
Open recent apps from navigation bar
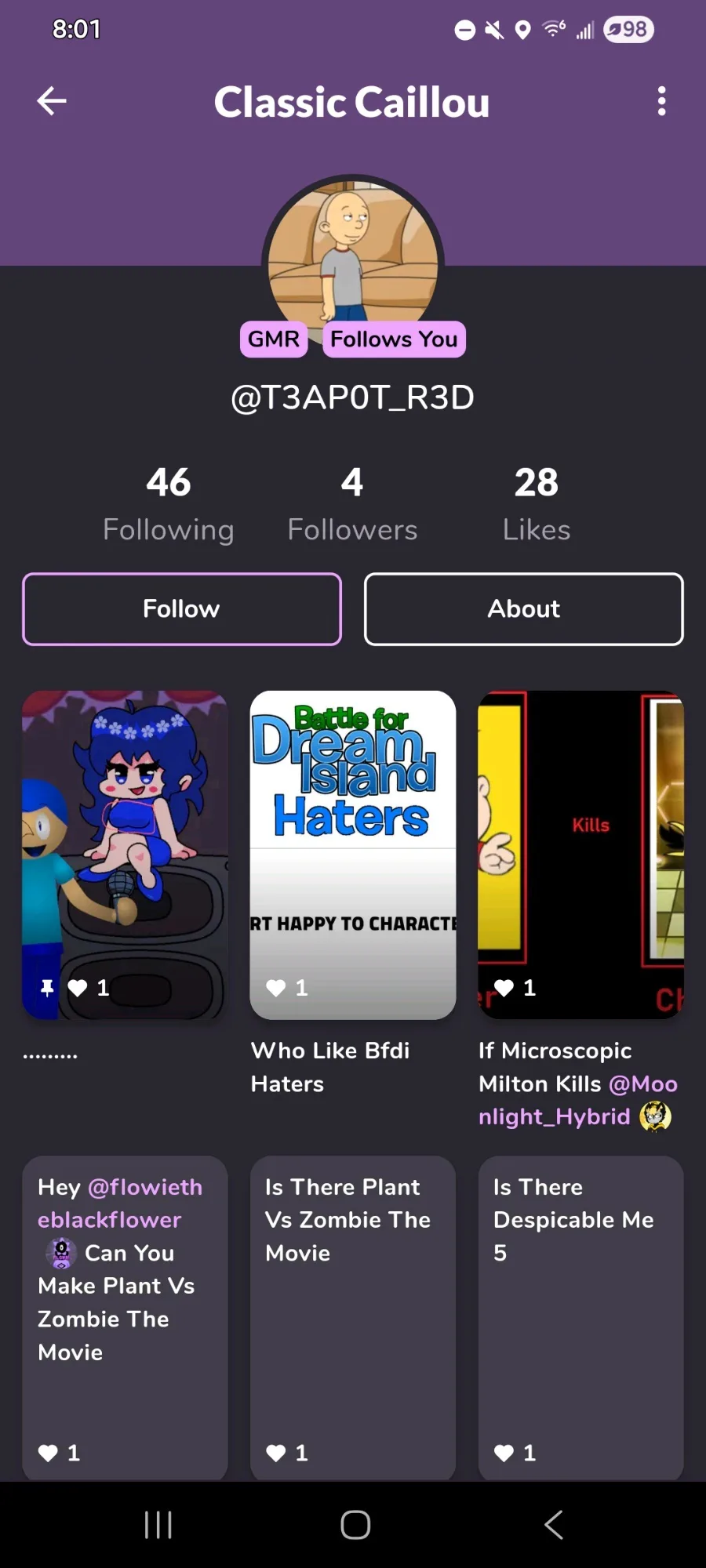pyautogui.click(x=158, y=1525)
